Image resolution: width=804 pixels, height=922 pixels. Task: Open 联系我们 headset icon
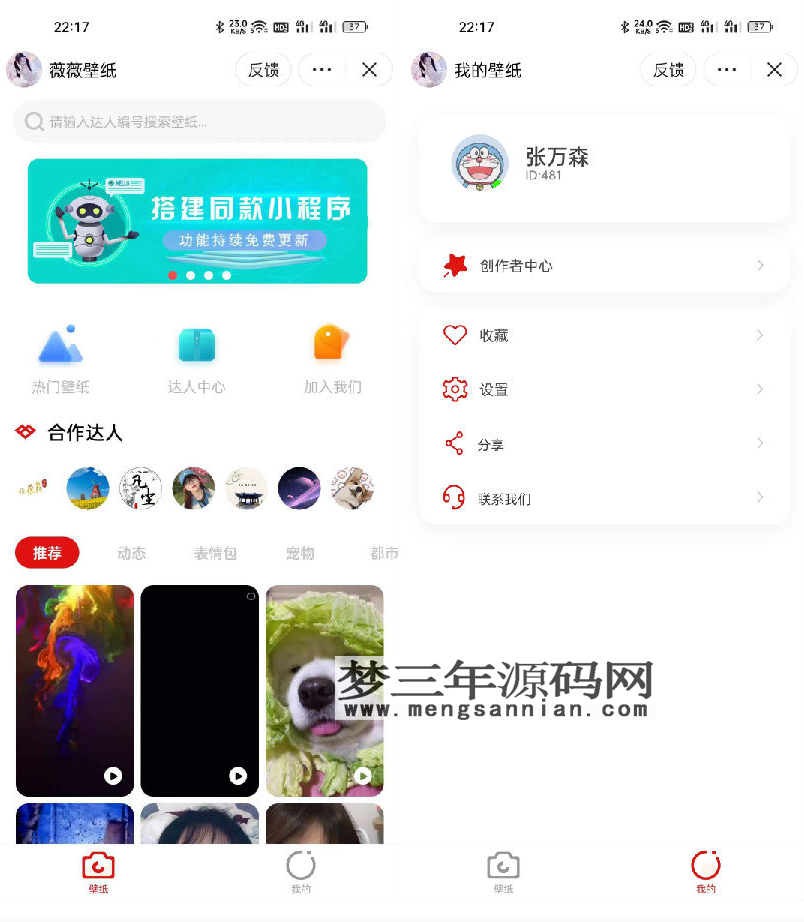coord(454,498)
